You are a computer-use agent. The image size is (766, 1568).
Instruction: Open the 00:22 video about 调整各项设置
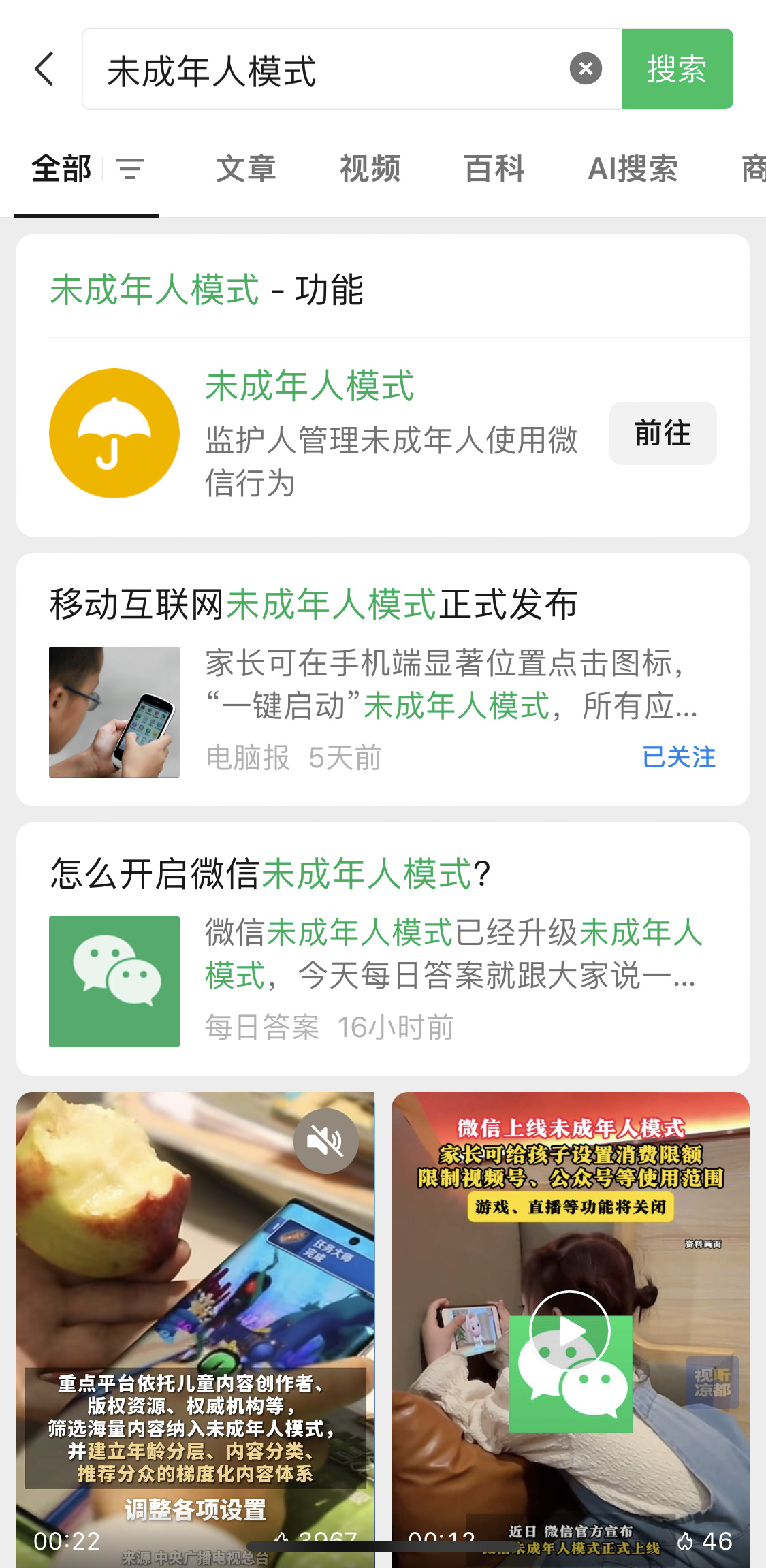click(195, 1330)
